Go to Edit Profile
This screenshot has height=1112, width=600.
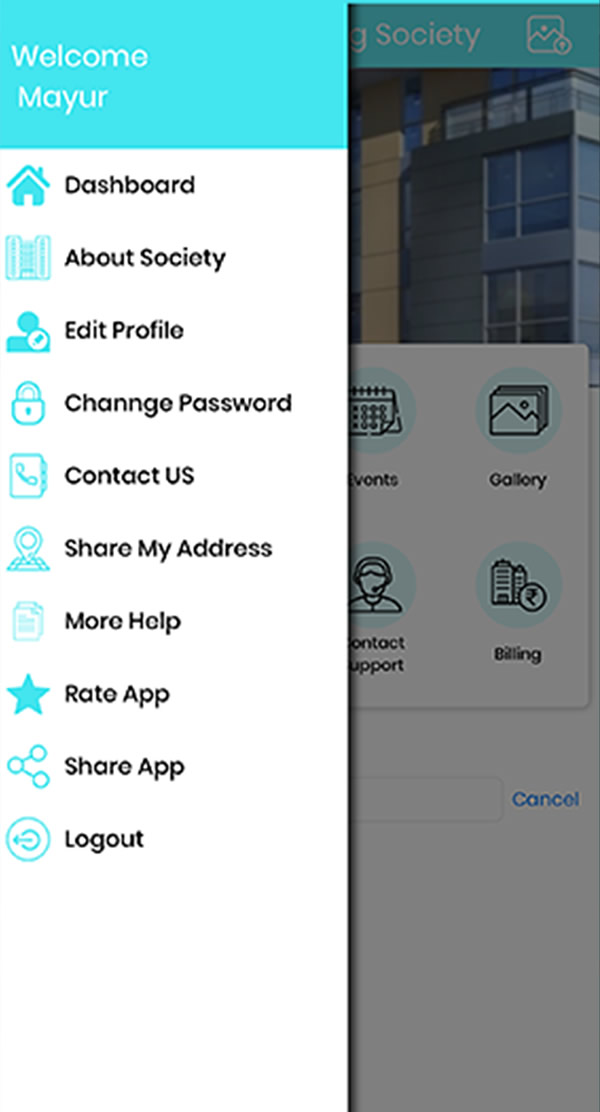click(x=174, y=330)
